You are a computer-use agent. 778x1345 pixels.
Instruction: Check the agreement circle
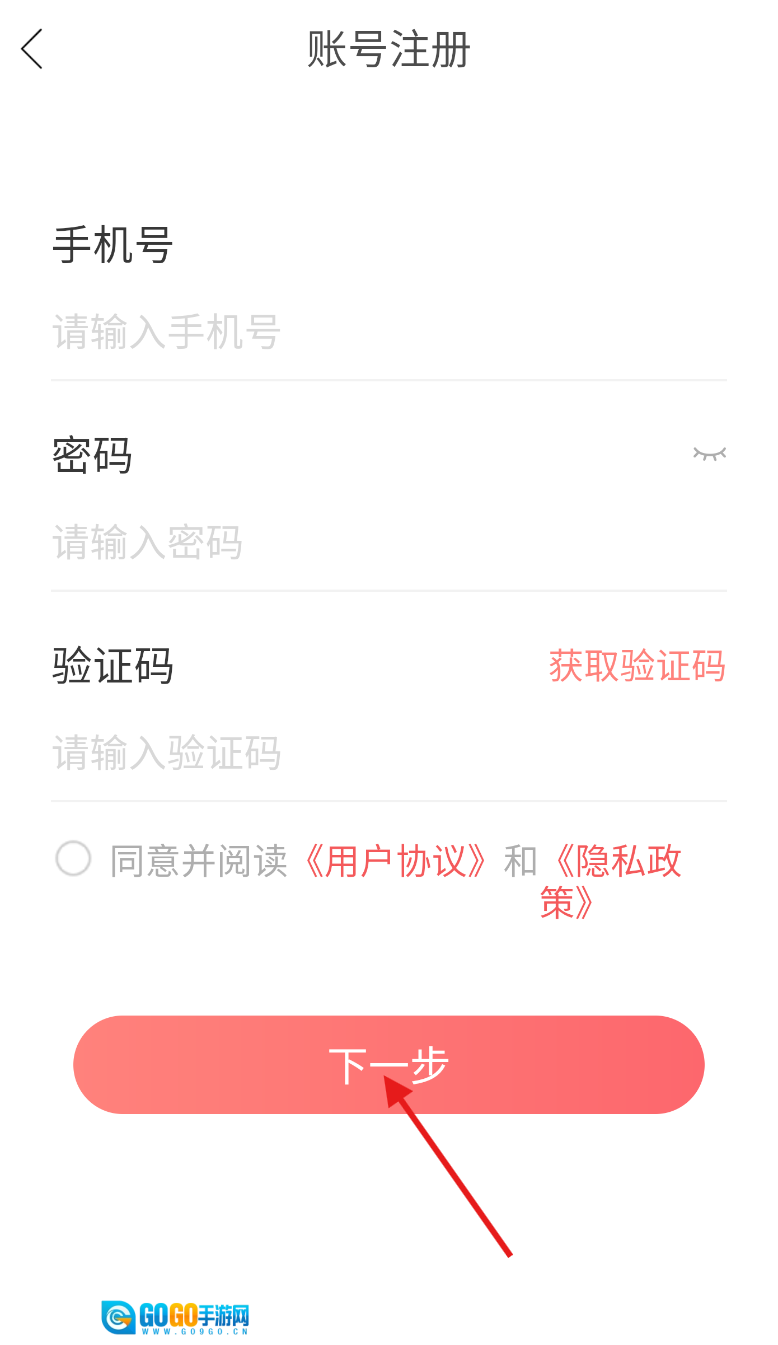[73, 859]
